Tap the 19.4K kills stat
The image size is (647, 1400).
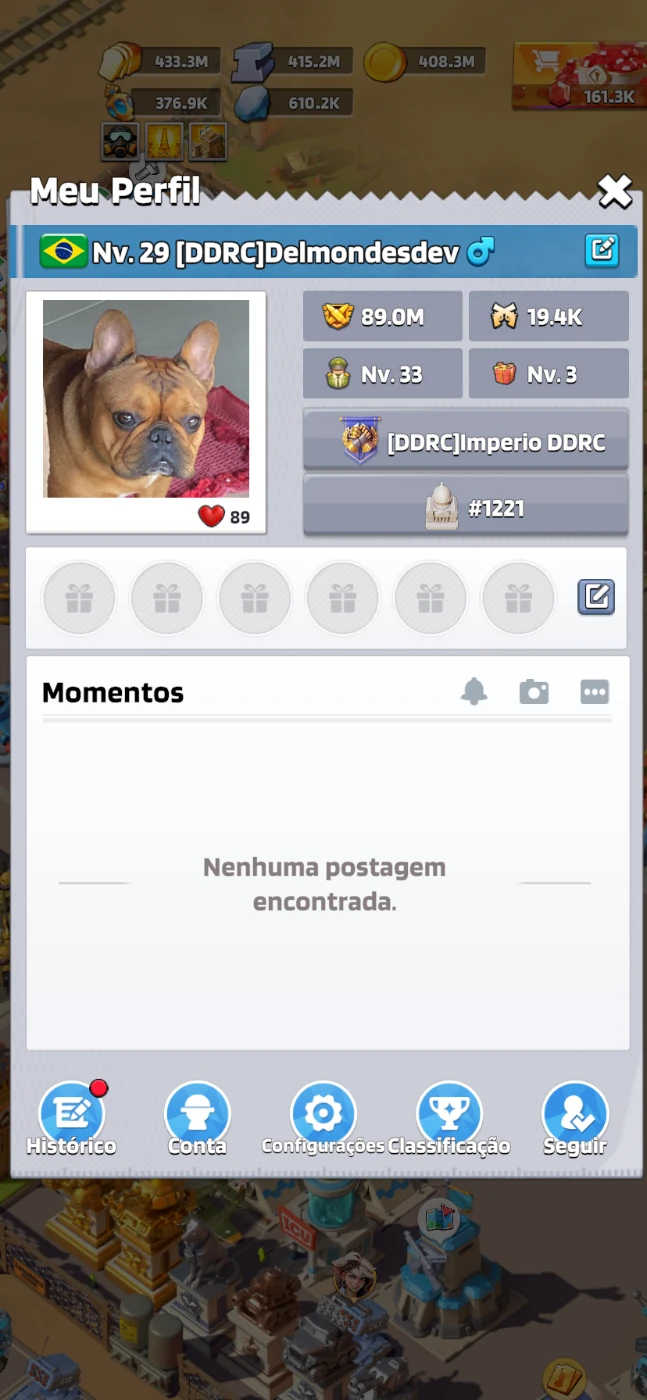tap(548, 317)
